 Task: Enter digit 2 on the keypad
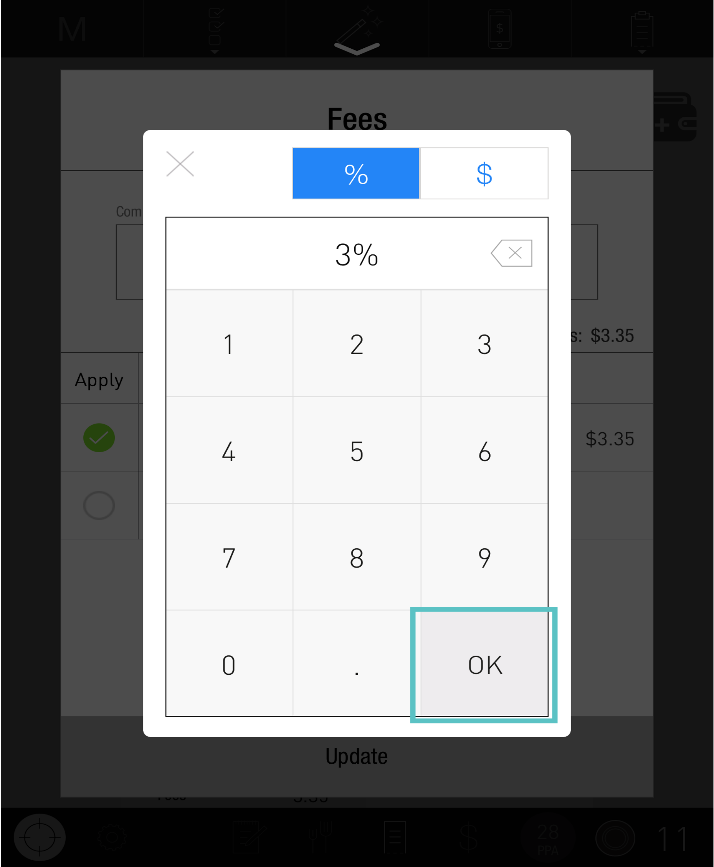tap(357, 345)
